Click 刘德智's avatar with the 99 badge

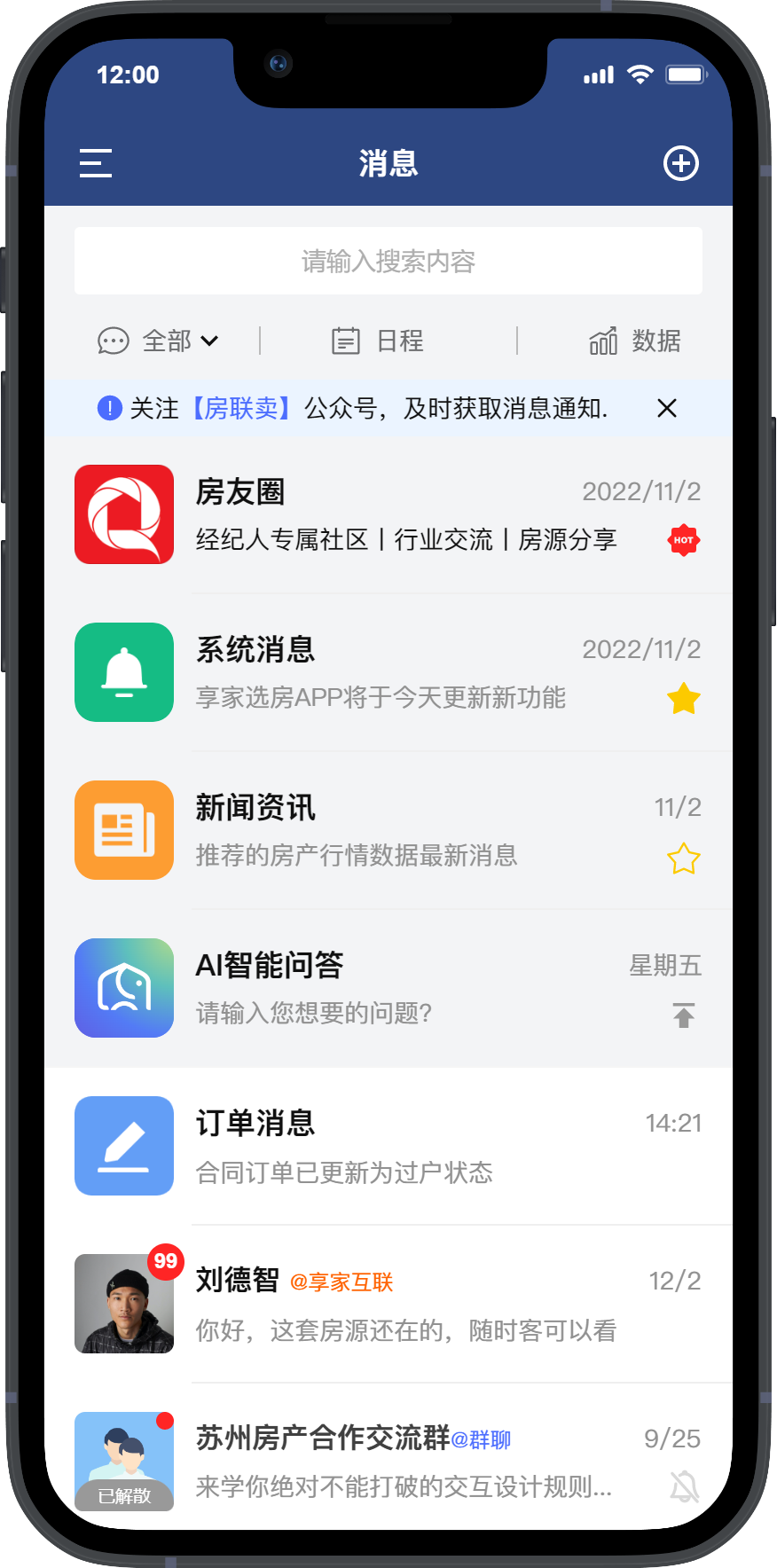click(x=123, y=1303)
